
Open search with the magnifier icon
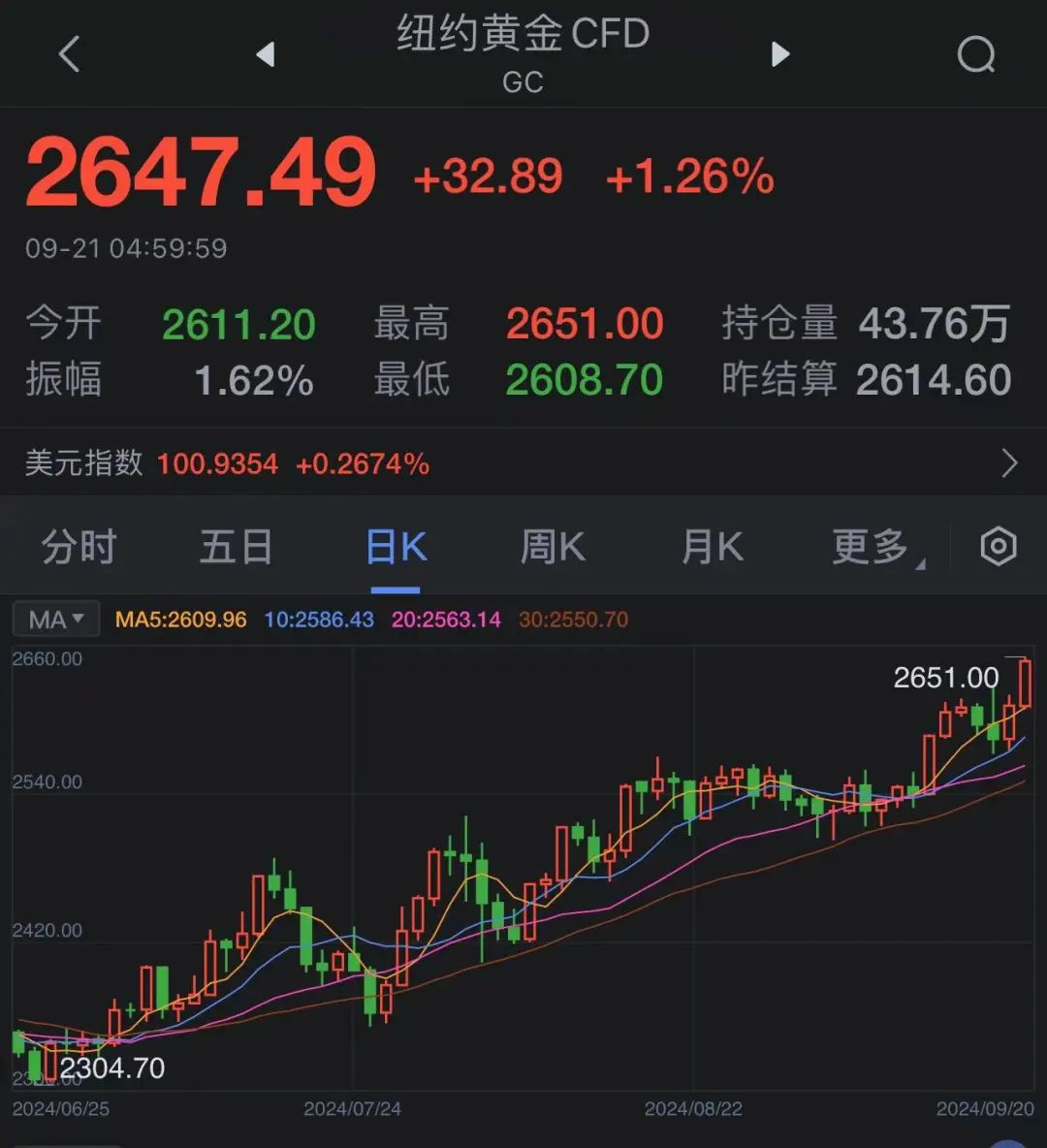976,54
